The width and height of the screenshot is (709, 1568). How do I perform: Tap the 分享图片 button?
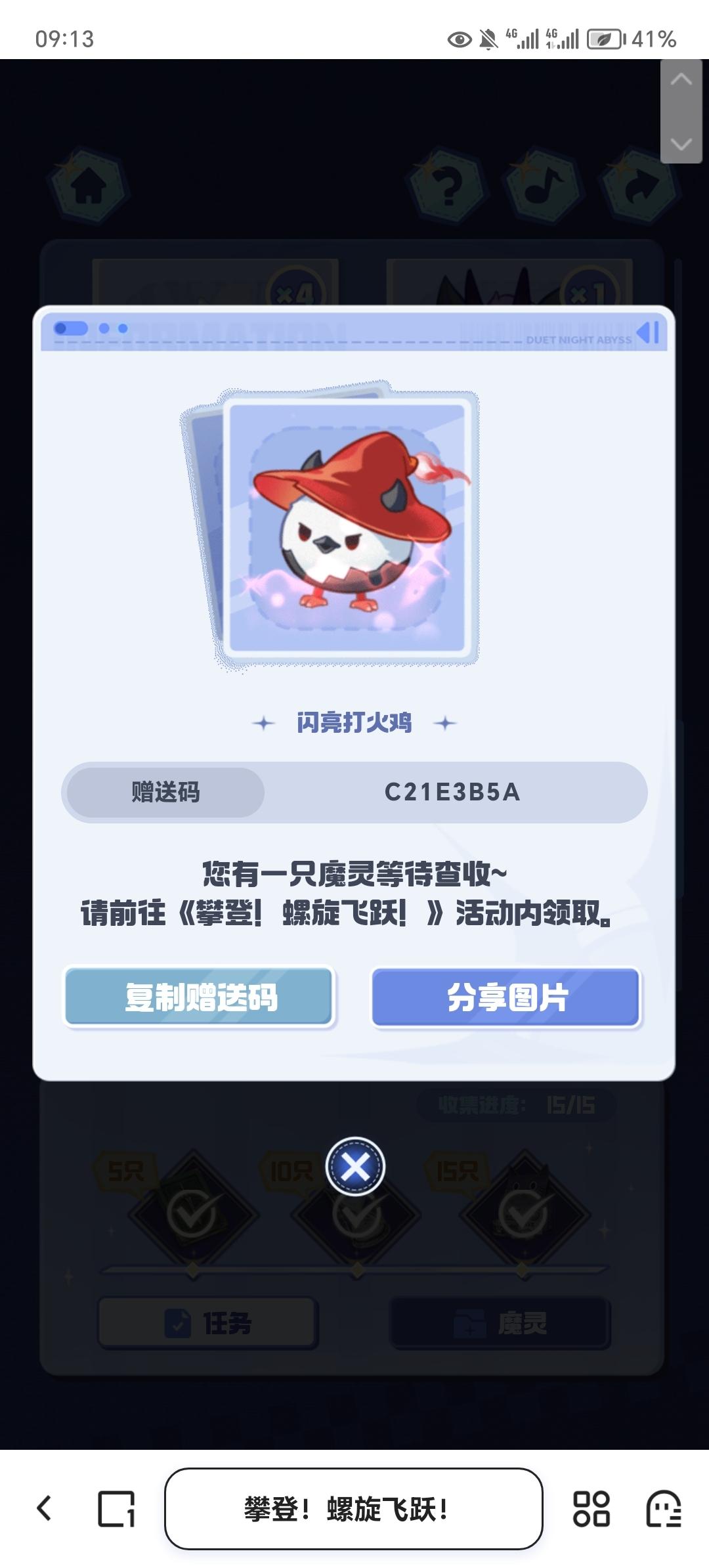click(506, 997)
